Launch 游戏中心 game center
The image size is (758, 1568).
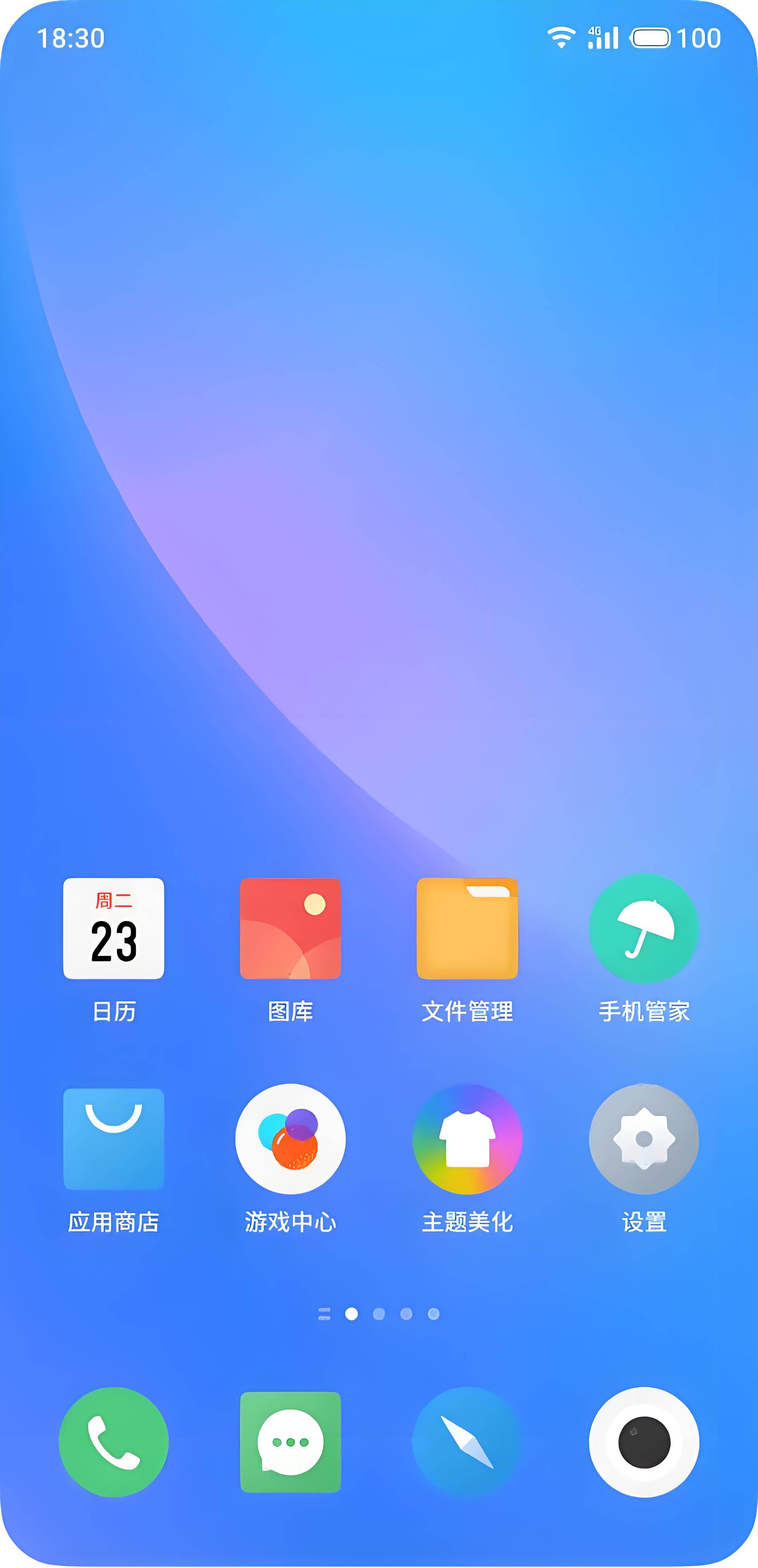coord(291,1138)
